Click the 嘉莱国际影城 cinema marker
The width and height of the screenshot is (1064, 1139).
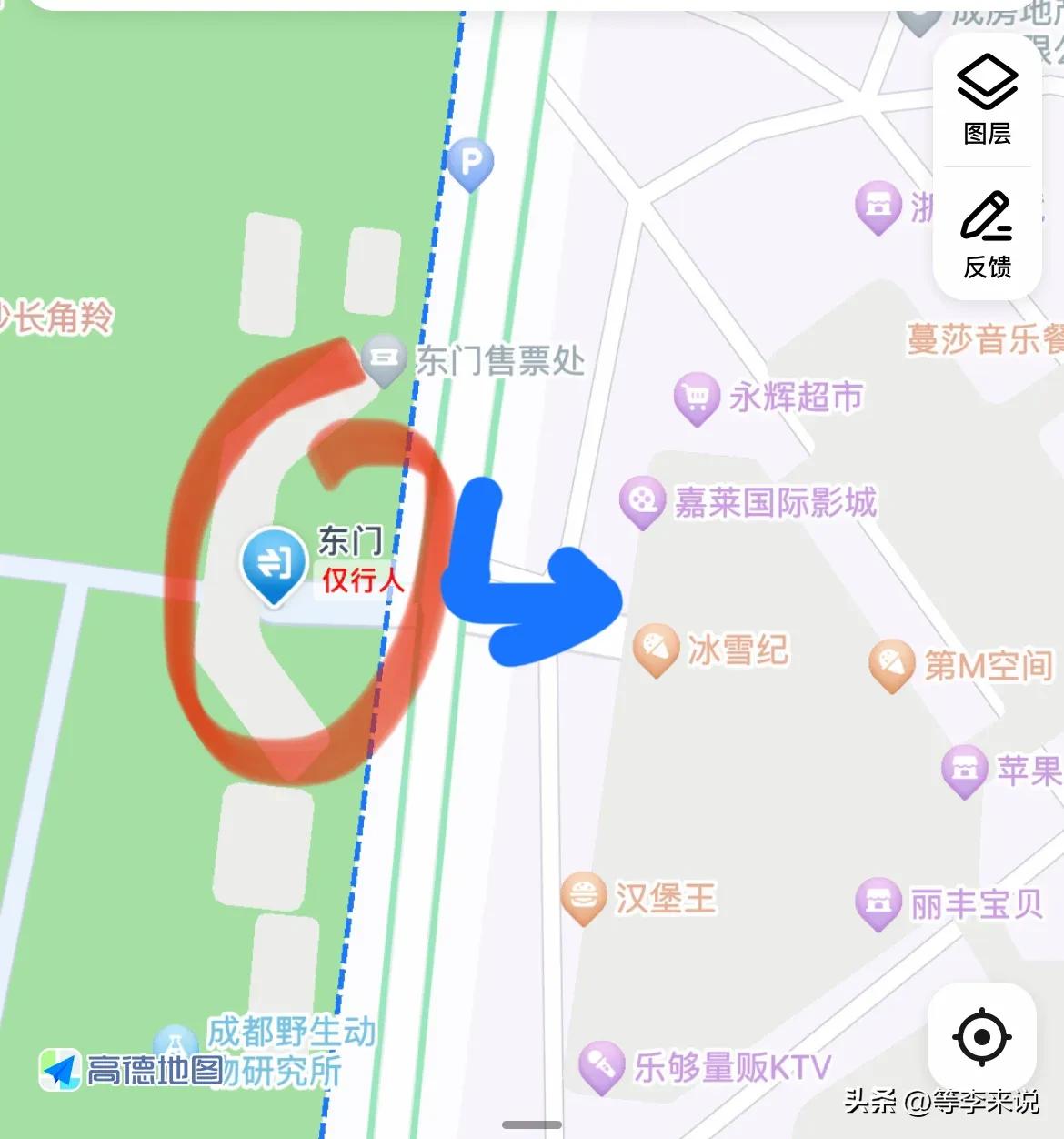[644, 500]
